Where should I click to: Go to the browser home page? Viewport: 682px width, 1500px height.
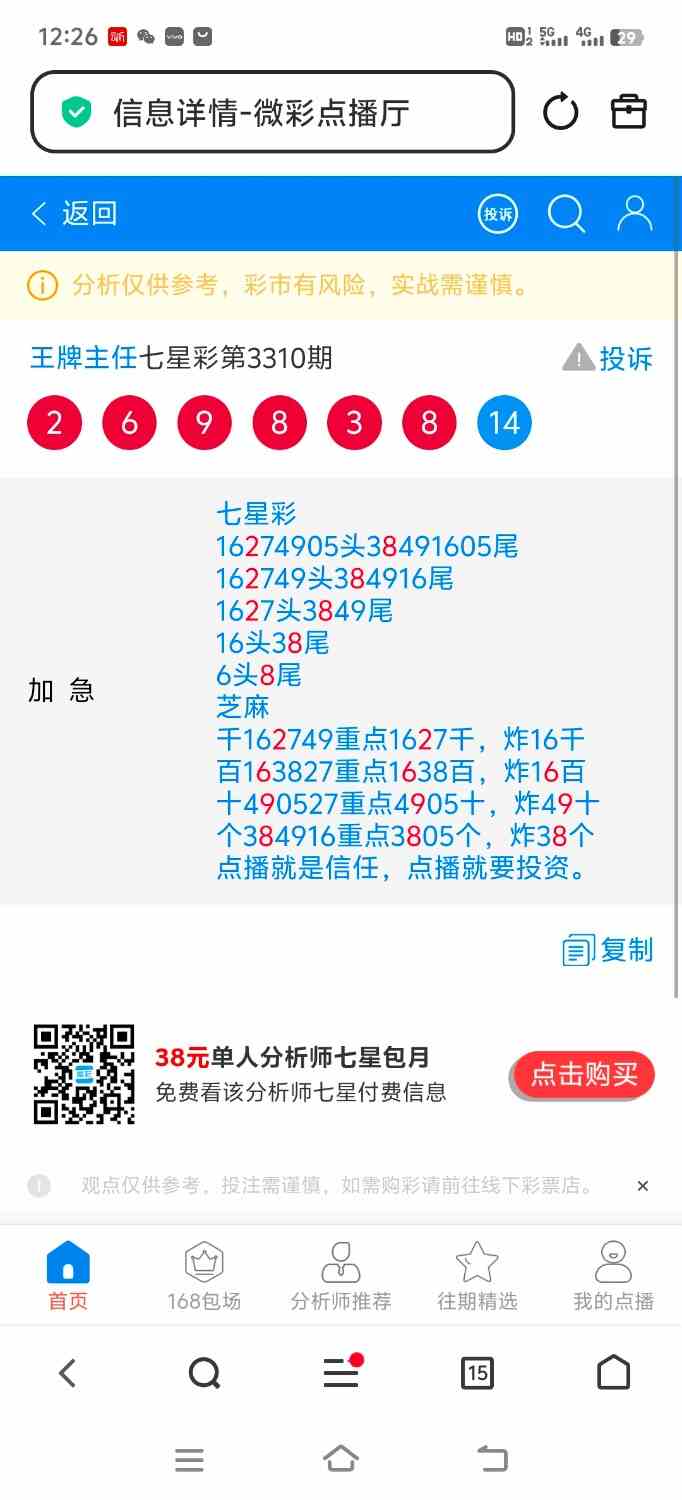[x=613, y=1373]
